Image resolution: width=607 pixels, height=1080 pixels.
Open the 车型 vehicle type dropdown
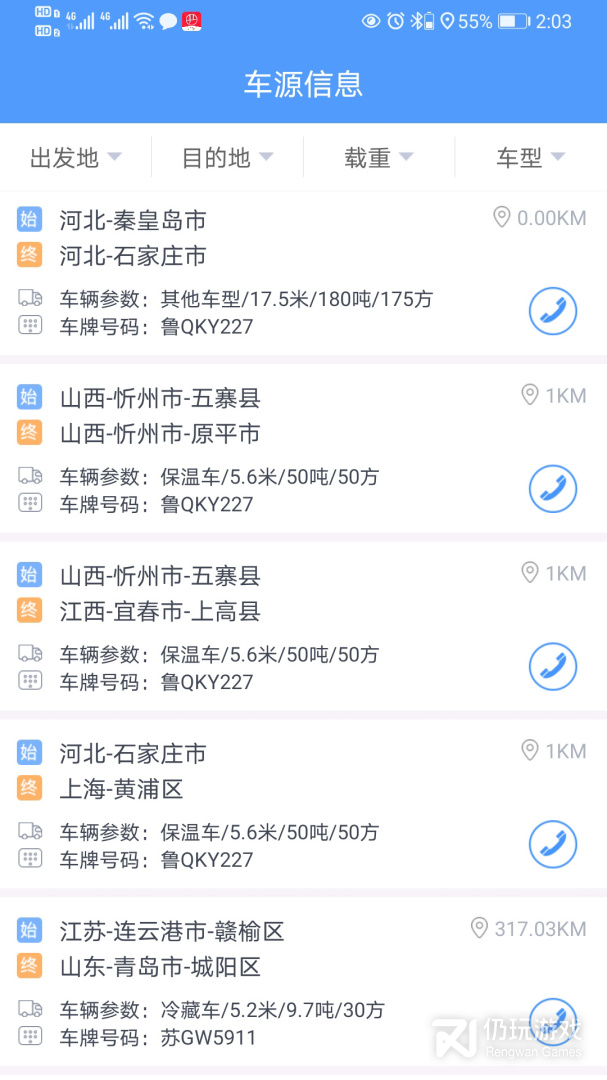click(x=531, y=158)
